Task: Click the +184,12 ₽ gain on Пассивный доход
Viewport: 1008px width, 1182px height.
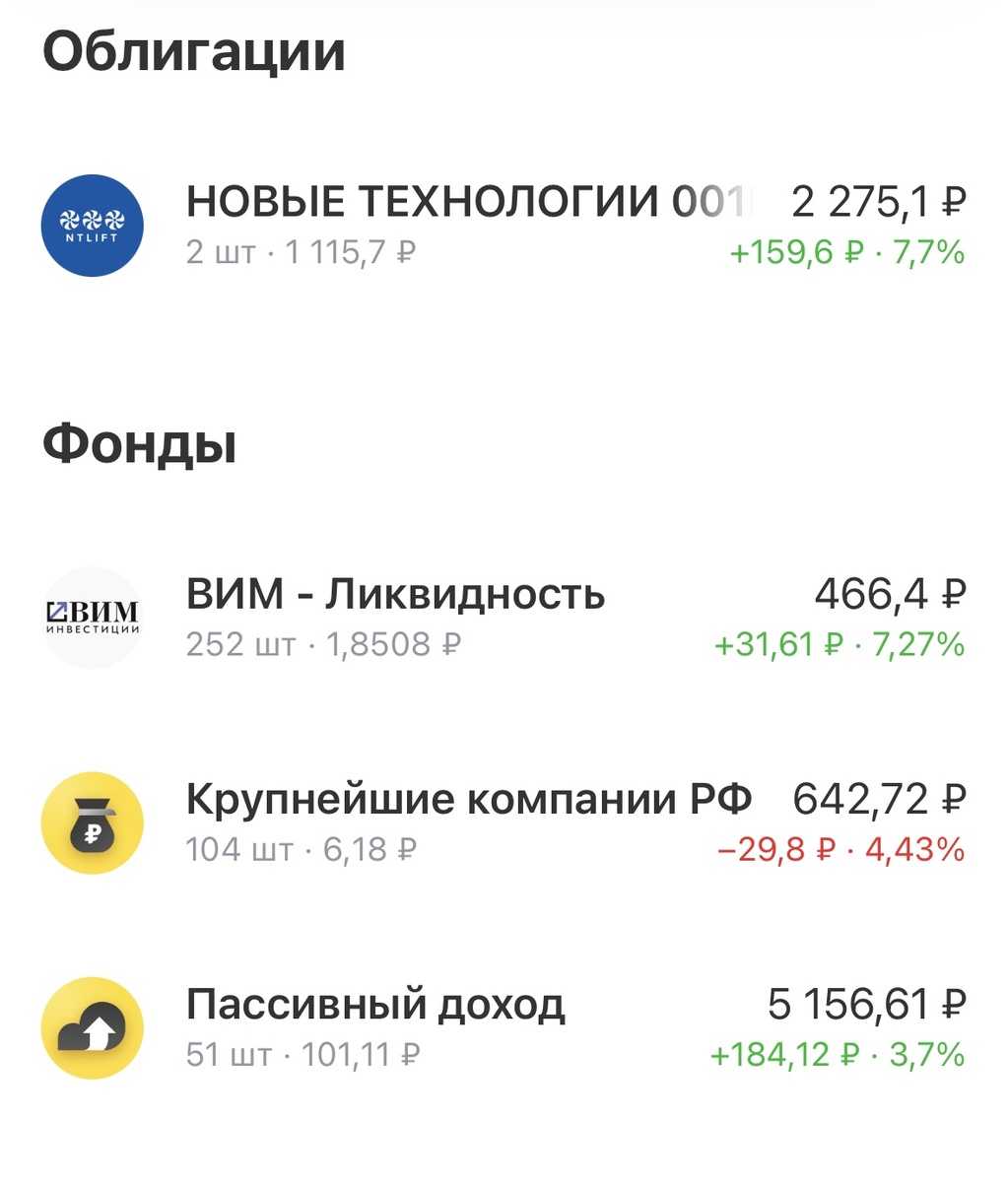Action: pos(777,1054)
